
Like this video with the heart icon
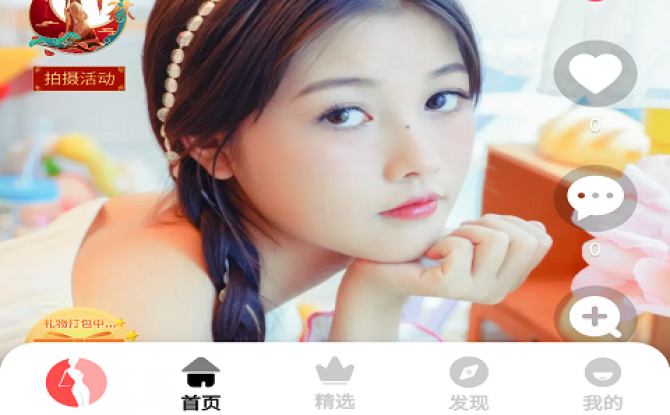tap(595, 74)
